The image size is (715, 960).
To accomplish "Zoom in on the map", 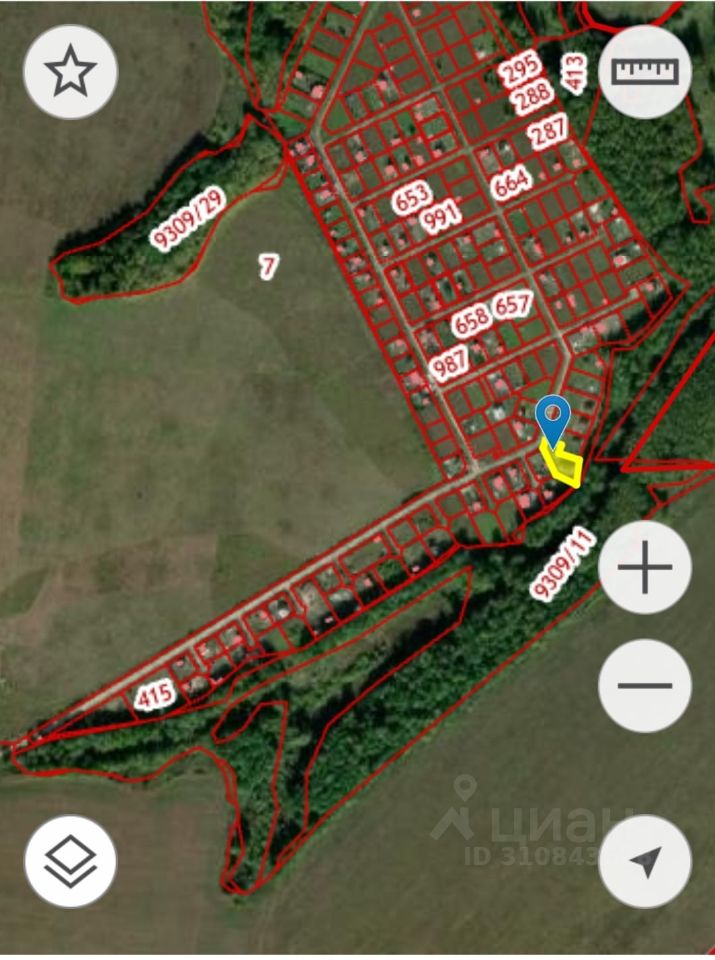I will coord(645,568).
